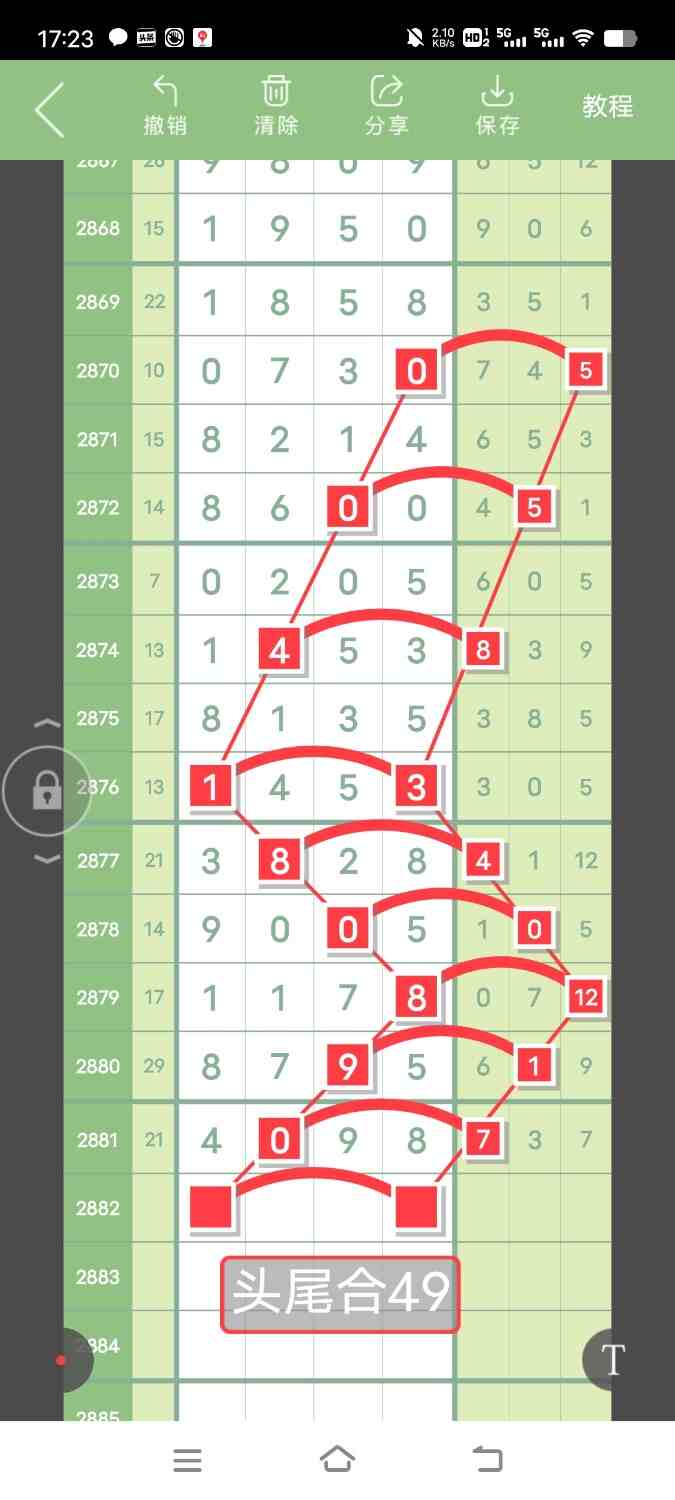The image size is (675, 1500).
Task: Select the 头尾合49 text label
Action: tap(340, 1294)
